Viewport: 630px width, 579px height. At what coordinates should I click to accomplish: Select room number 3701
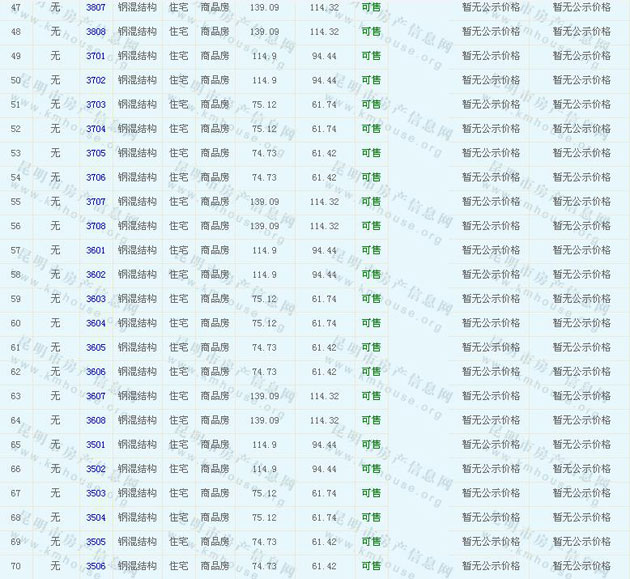pyautogui.click(x=96, y=56)
